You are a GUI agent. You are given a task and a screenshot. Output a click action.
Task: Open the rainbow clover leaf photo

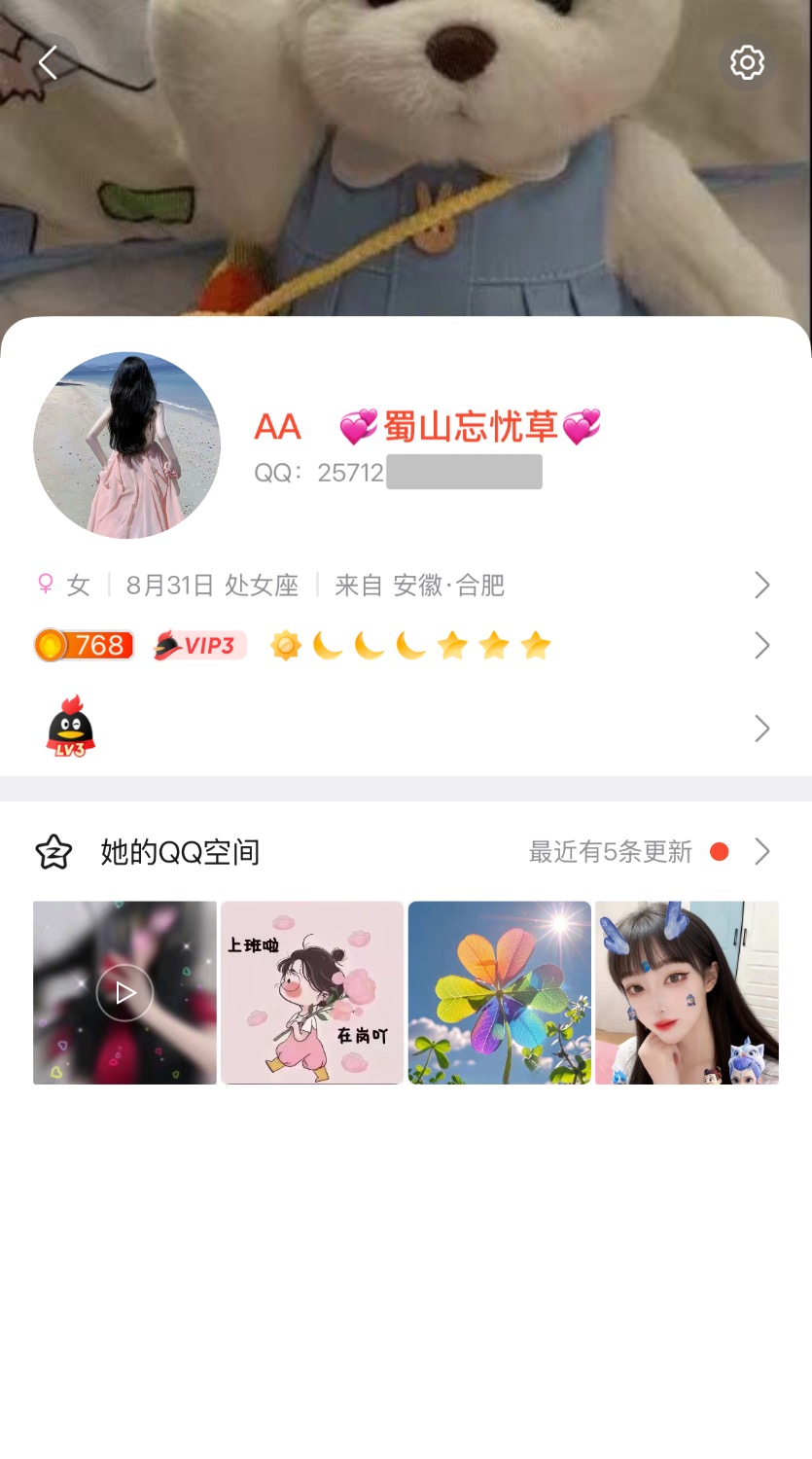pyautogui.click(x=500, y=993)
